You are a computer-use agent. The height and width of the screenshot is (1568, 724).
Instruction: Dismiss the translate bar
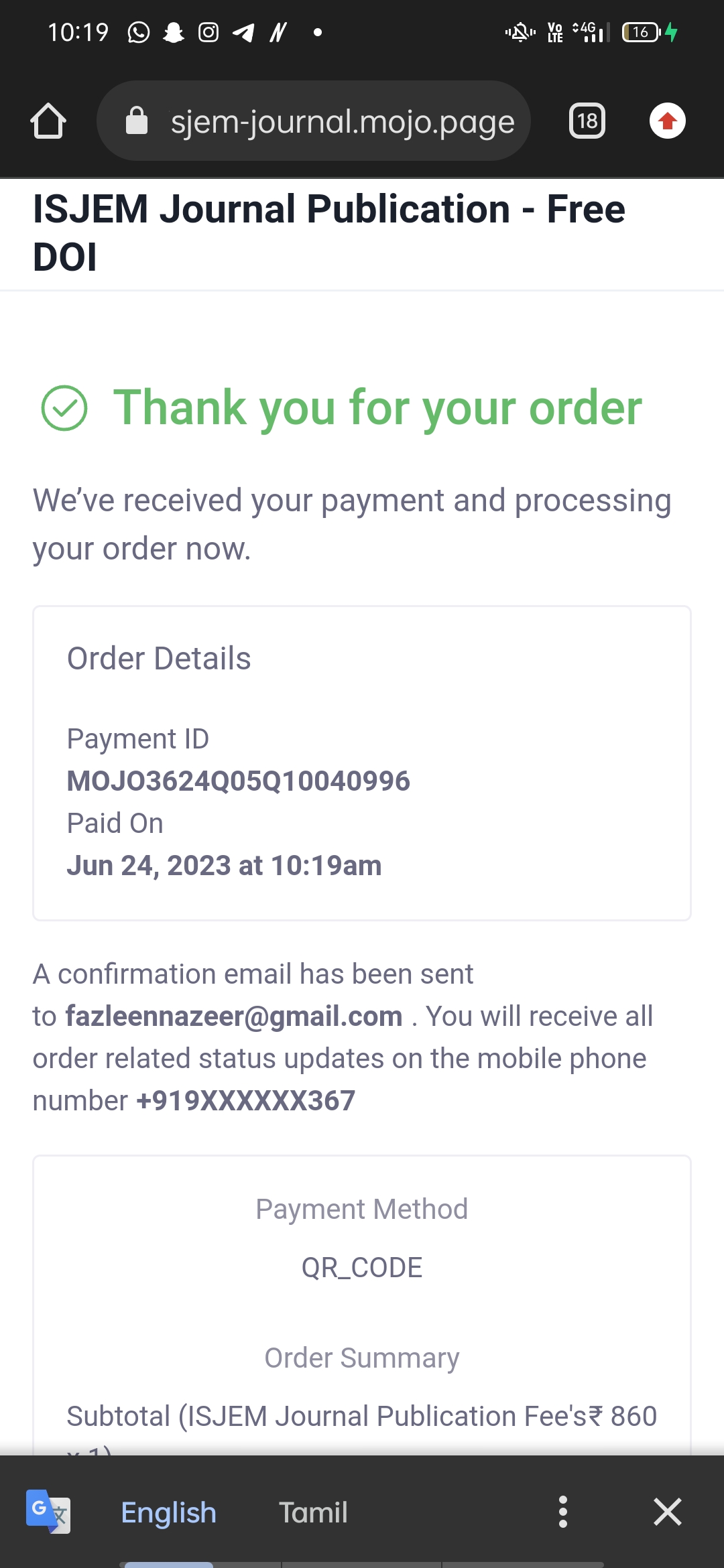point(667,1512)
